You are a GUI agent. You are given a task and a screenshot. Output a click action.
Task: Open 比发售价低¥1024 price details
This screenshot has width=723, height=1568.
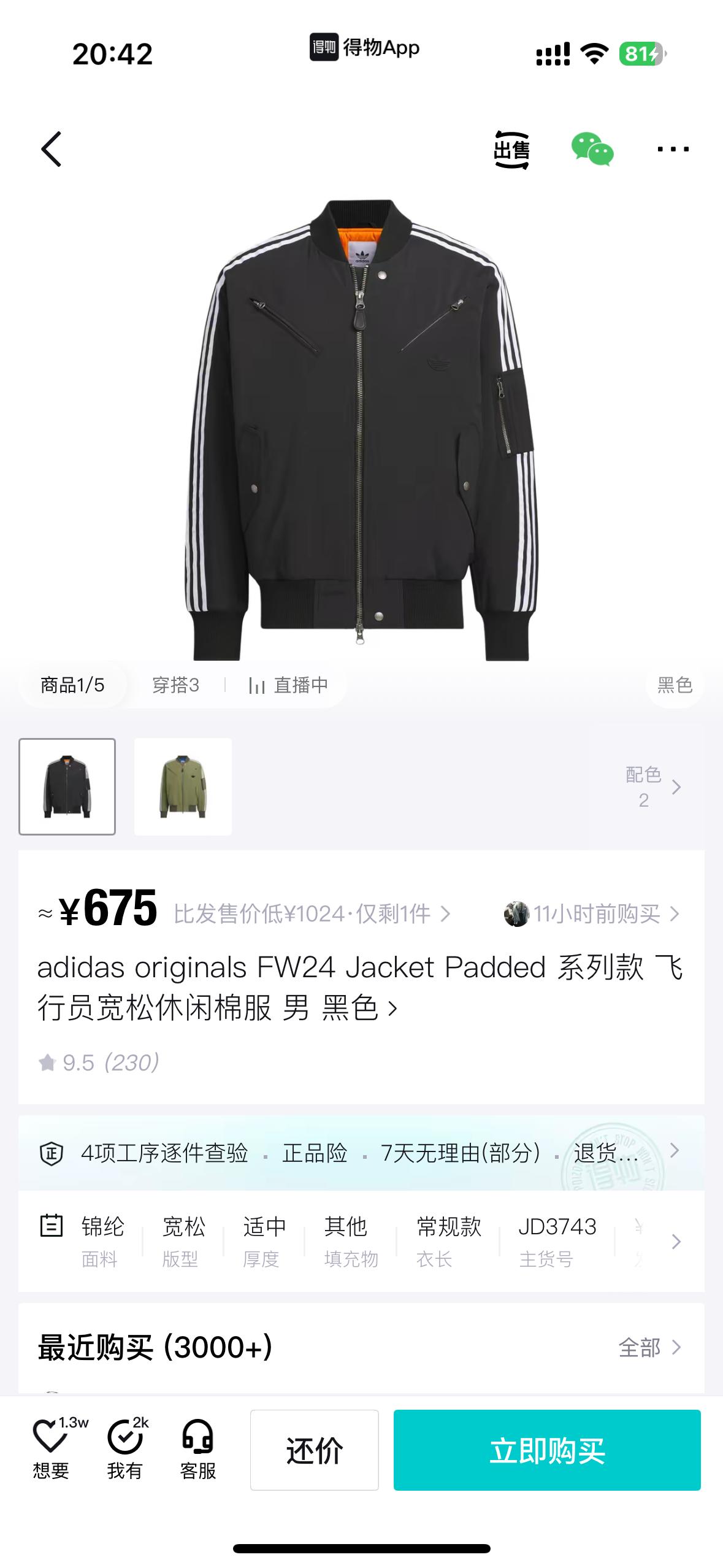click(x=312, y=913)
